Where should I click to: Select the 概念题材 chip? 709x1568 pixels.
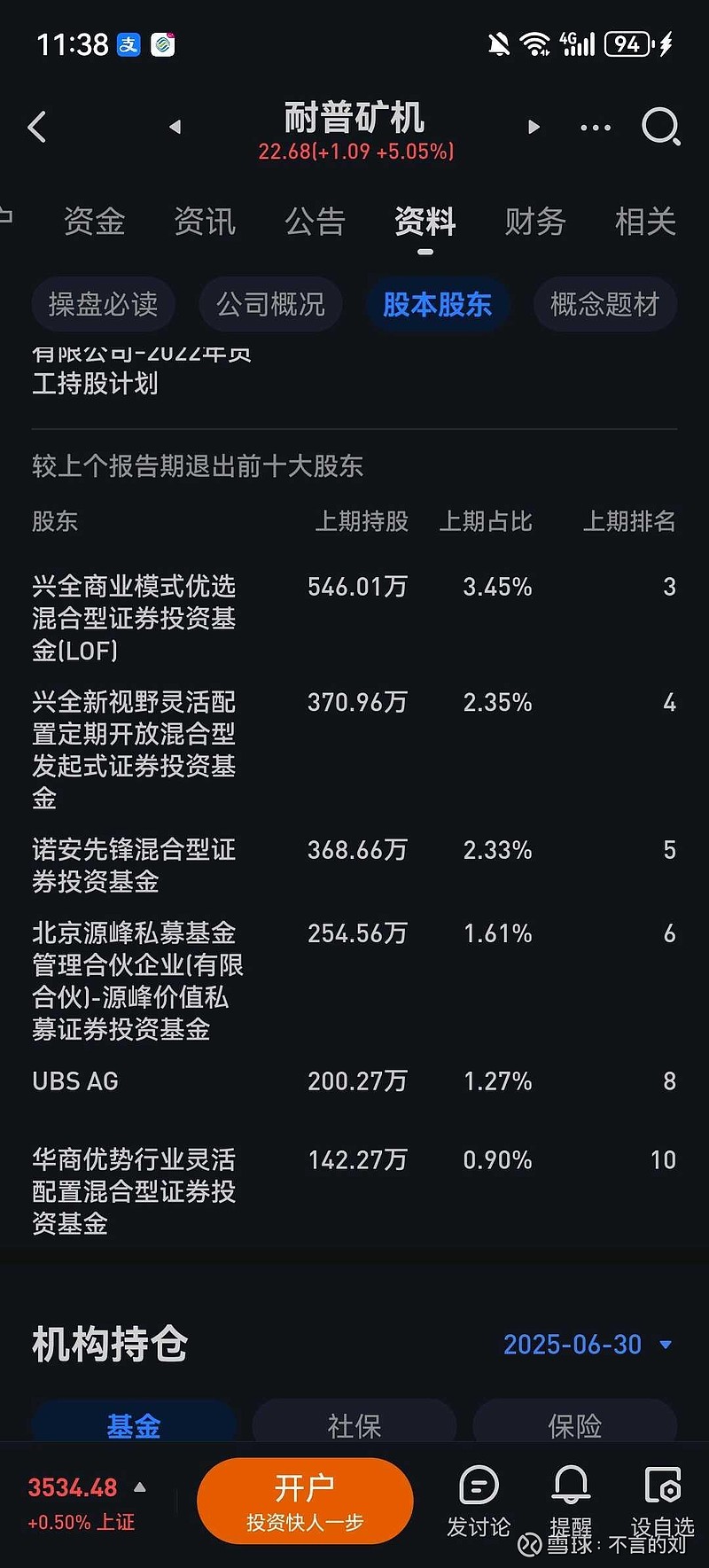[604, 305]
